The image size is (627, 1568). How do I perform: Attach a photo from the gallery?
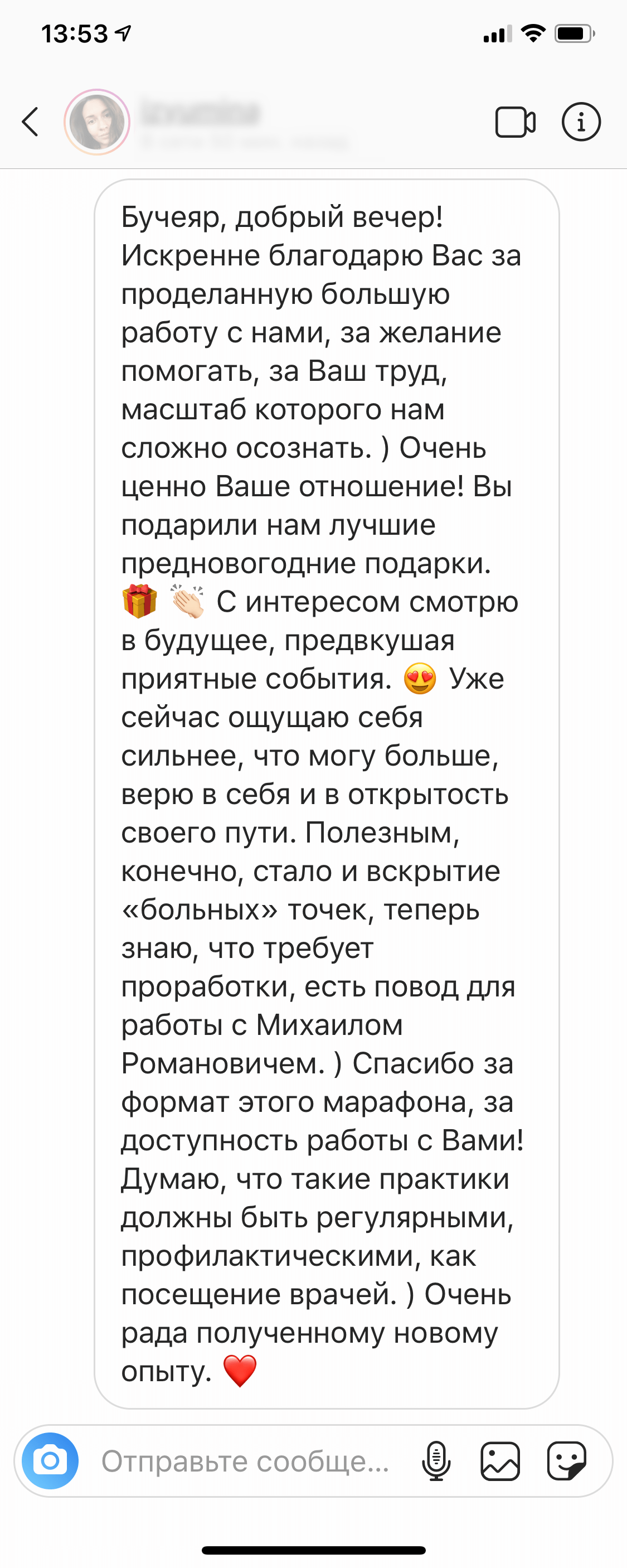pyautogui.click(x=500, y=1461)
